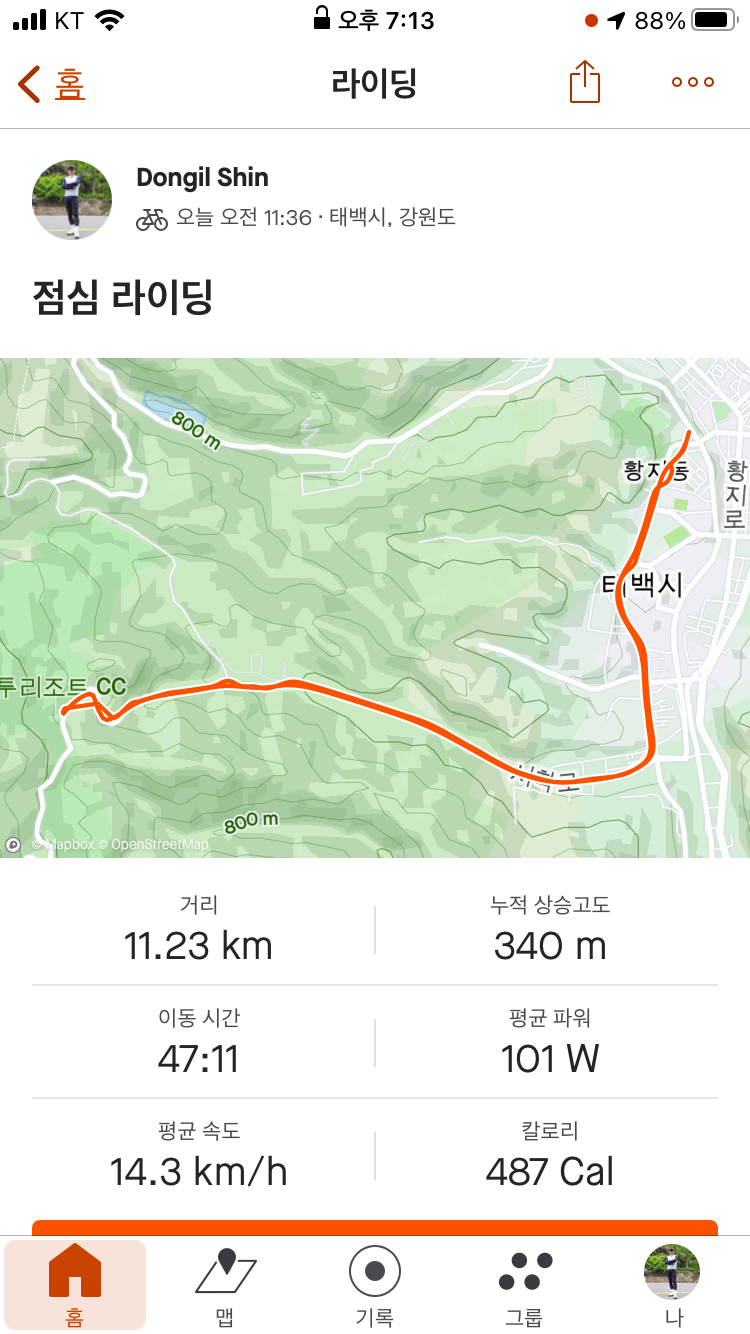Open the 기록 tab
750x1334 pixels.
pyautogui.click(x=375, y=1285)
